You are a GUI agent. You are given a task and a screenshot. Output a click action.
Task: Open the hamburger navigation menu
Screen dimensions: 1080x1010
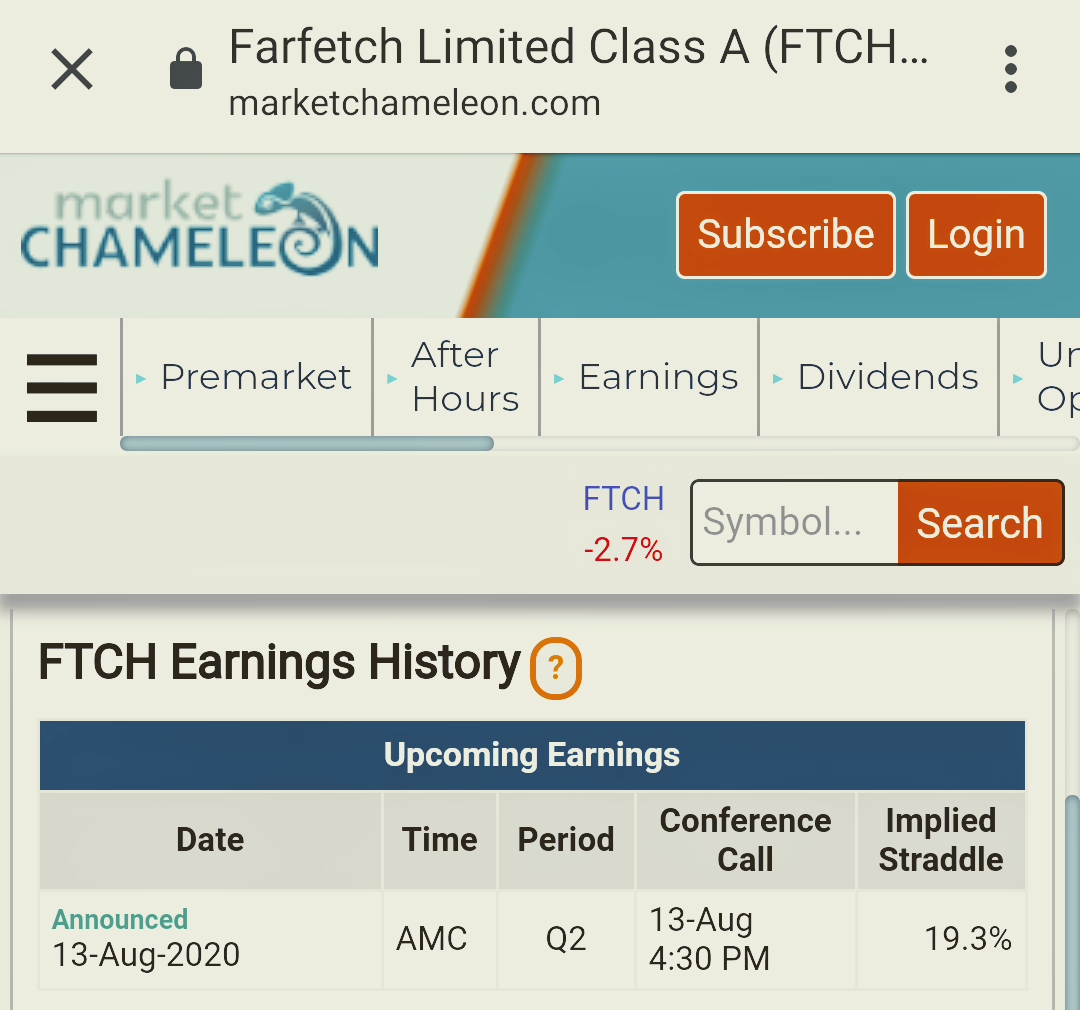pos(62,387)
